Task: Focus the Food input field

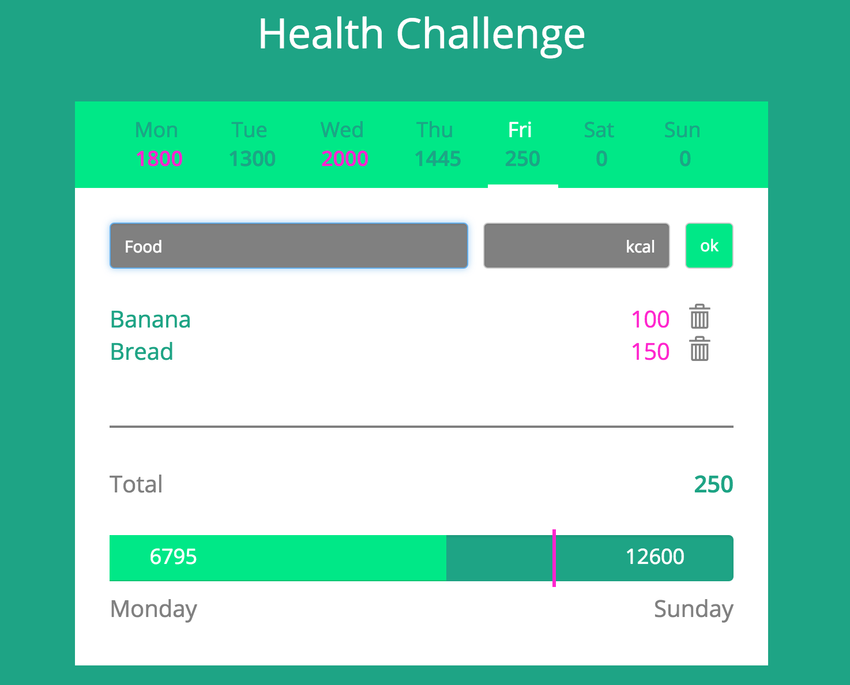Action: tap(289, 246)
